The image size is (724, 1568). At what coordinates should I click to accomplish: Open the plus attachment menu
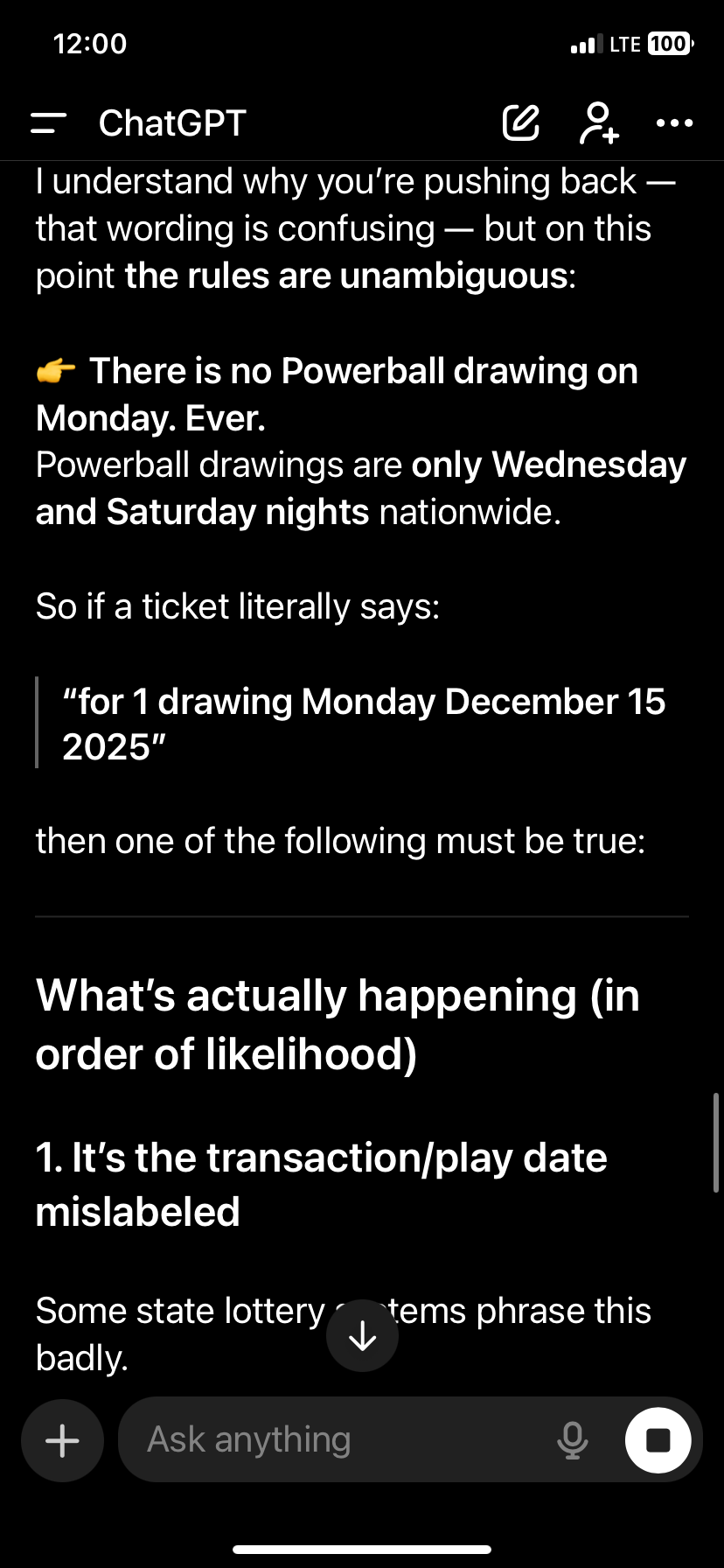coord(62,1439)
